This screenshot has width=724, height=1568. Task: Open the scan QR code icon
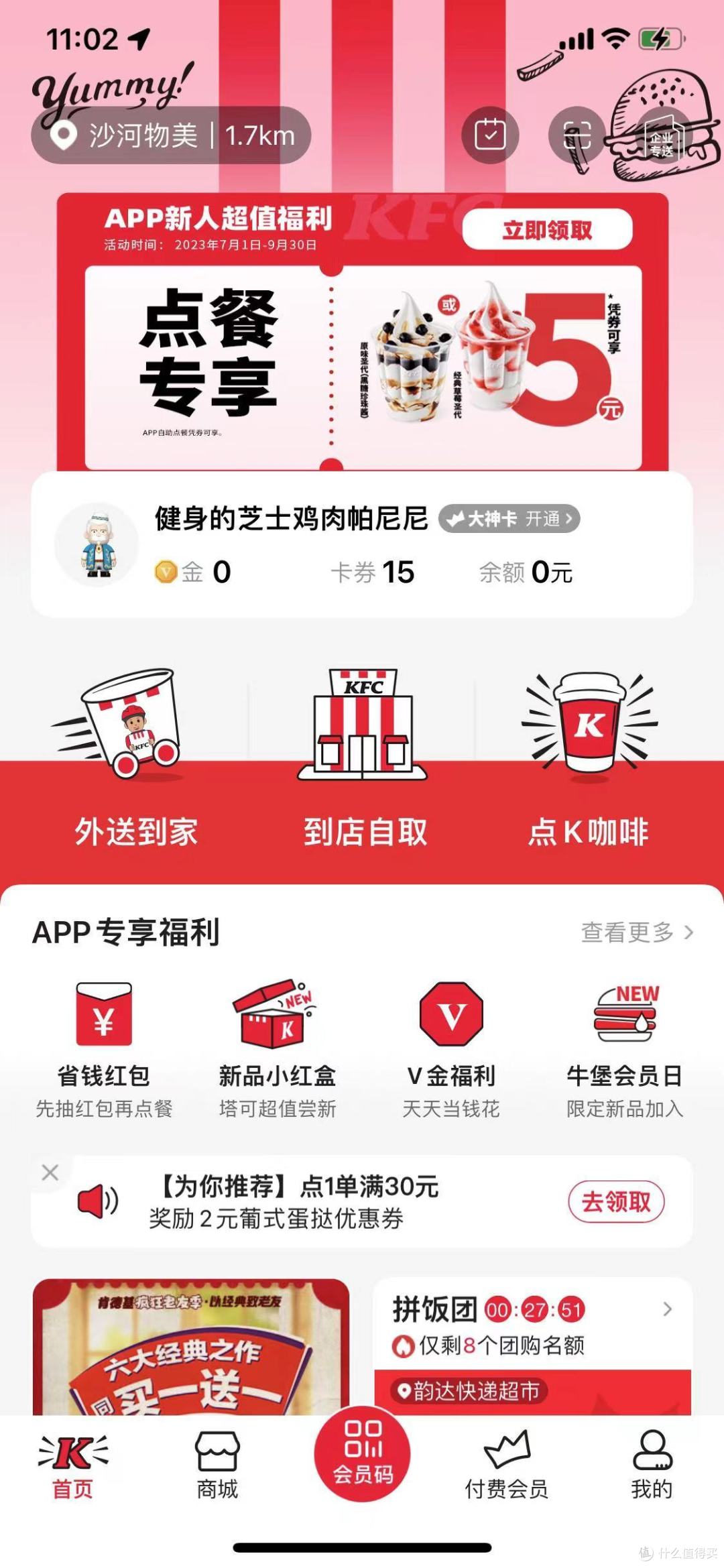click(x=577, y=135)
